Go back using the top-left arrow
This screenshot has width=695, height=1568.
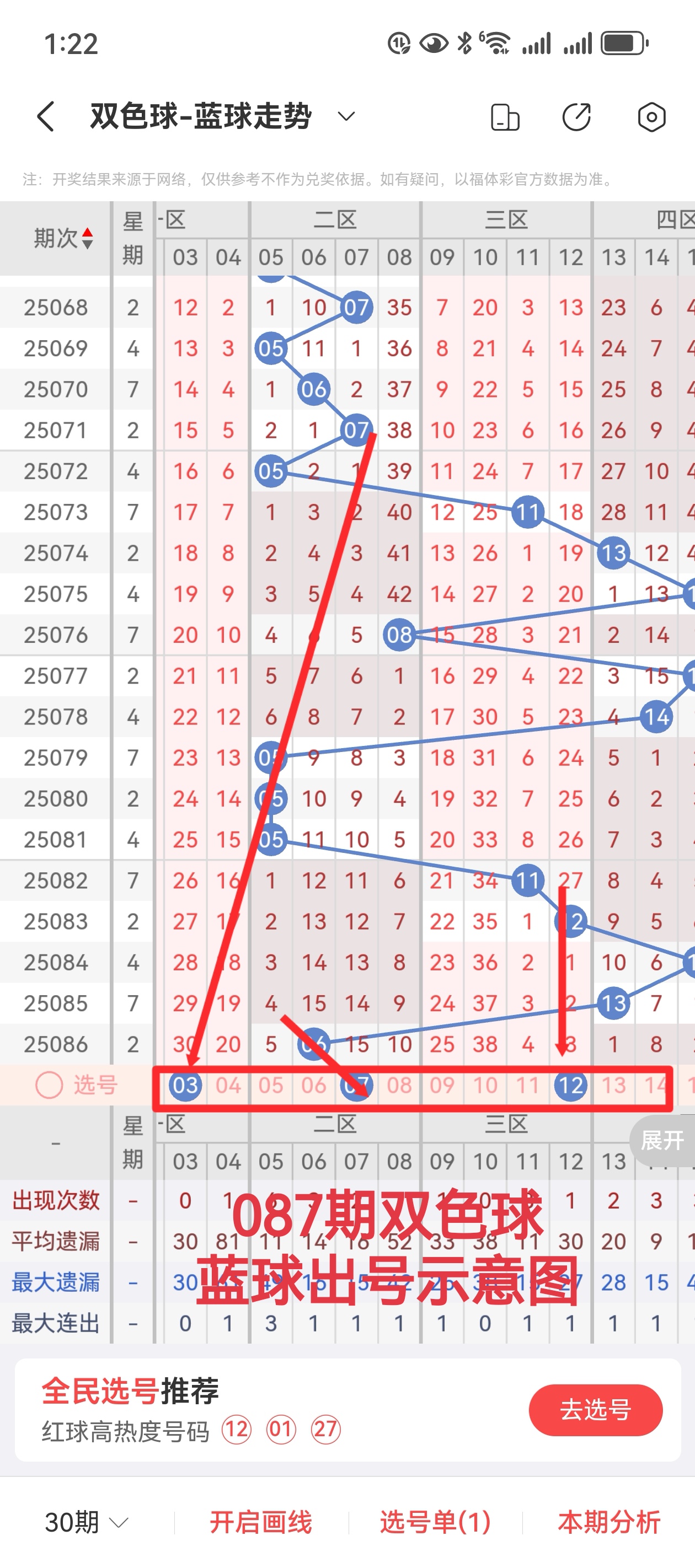46,116
